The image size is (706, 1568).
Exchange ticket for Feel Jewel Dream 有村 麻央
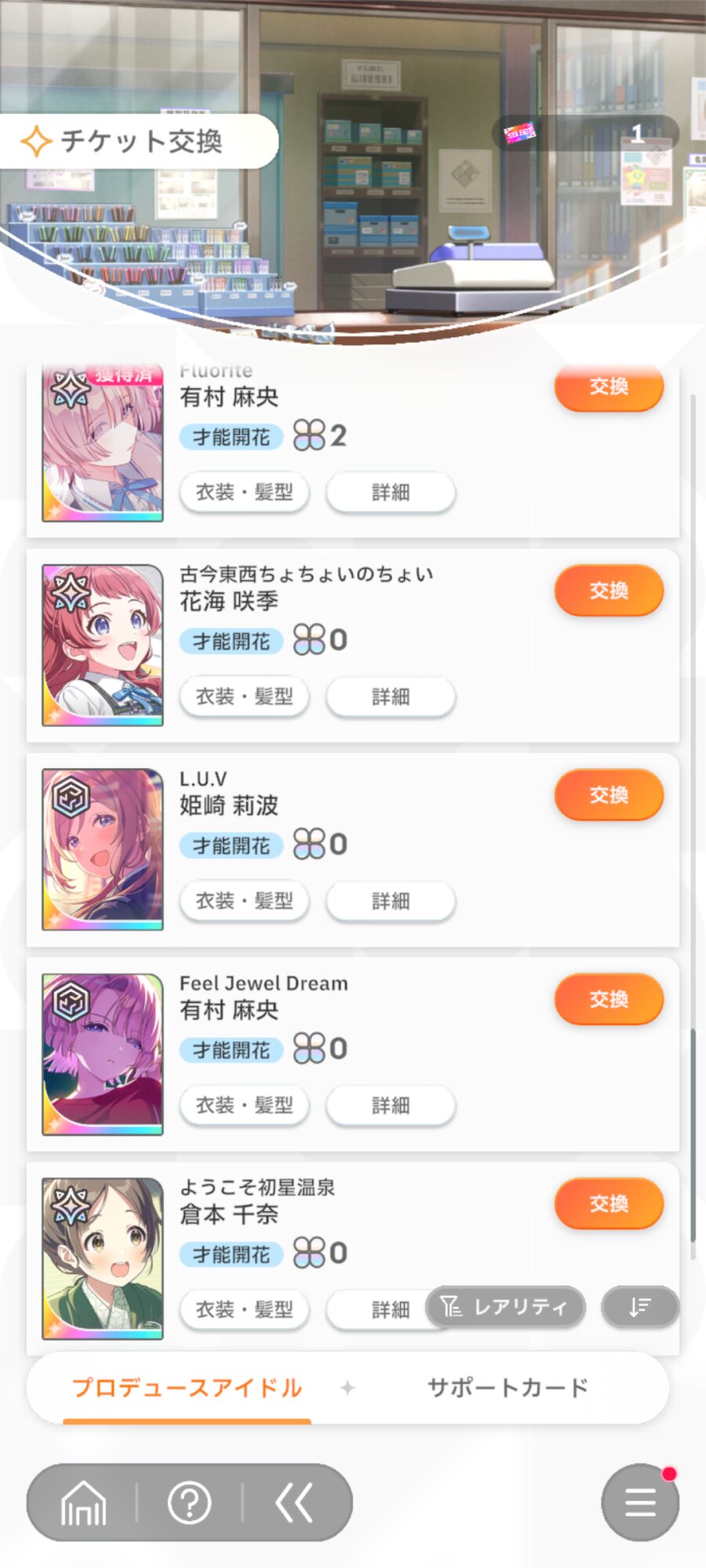[x=609, y=1000]
